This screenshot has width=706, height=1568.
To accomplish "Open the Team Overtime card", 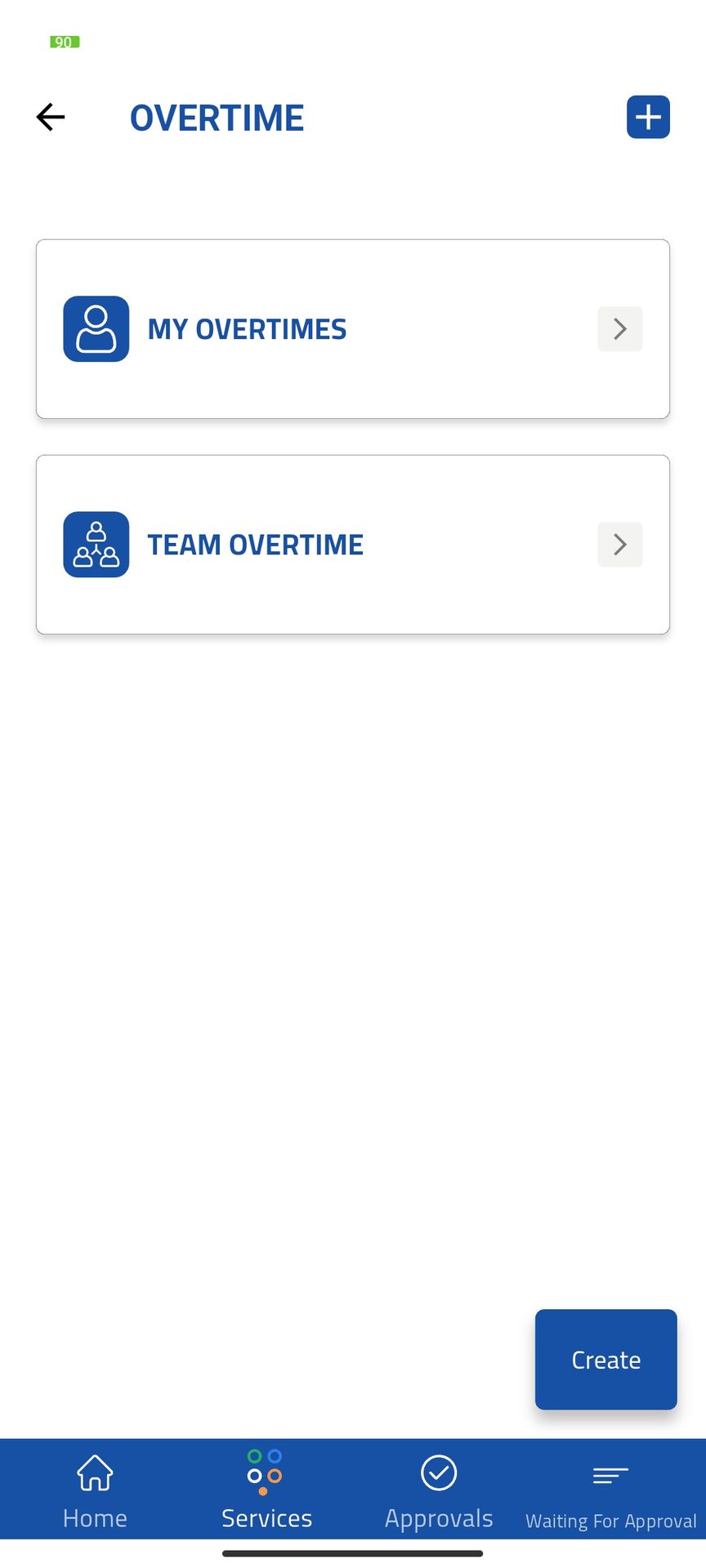I will (x=352, y=545).
